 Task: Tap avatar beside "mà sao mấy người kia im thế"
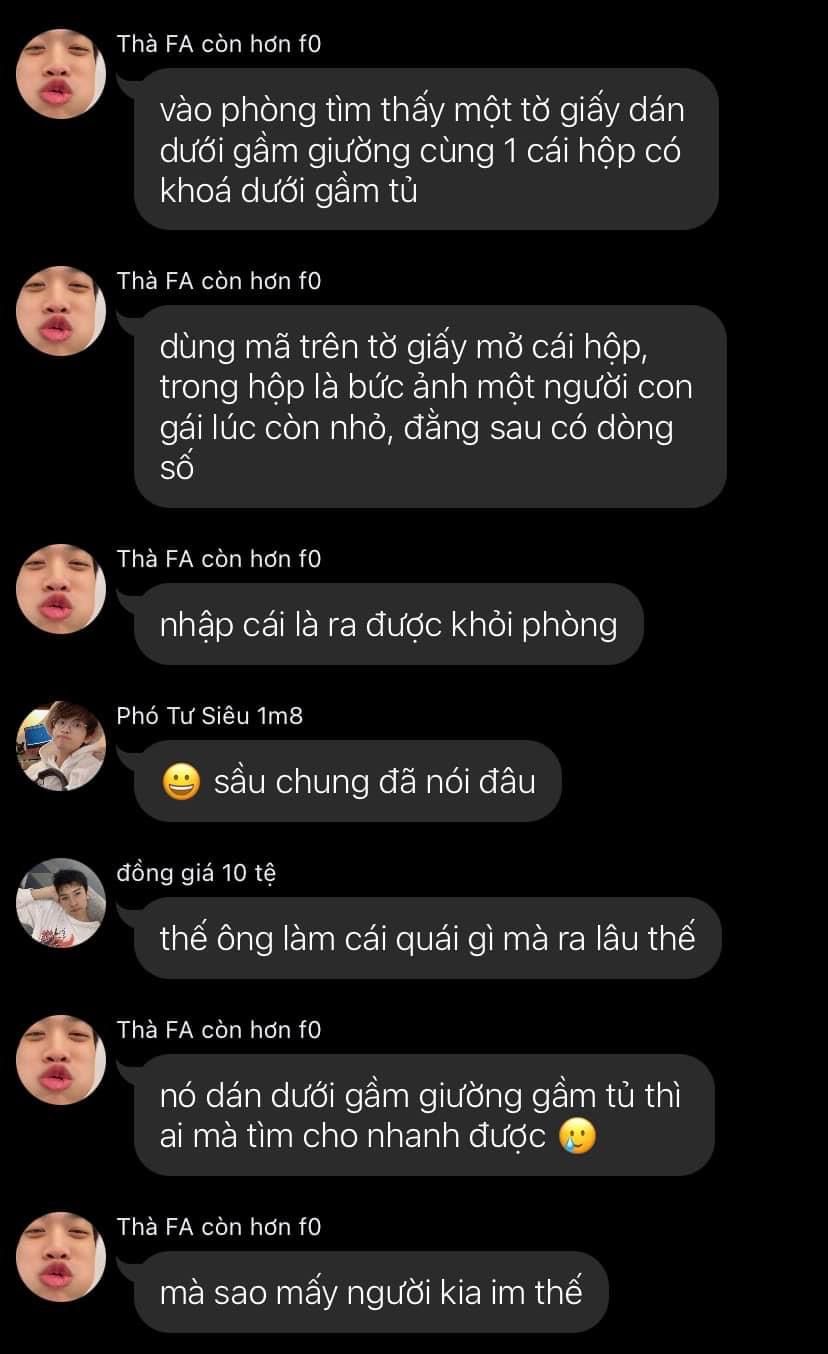[61, 1257]
